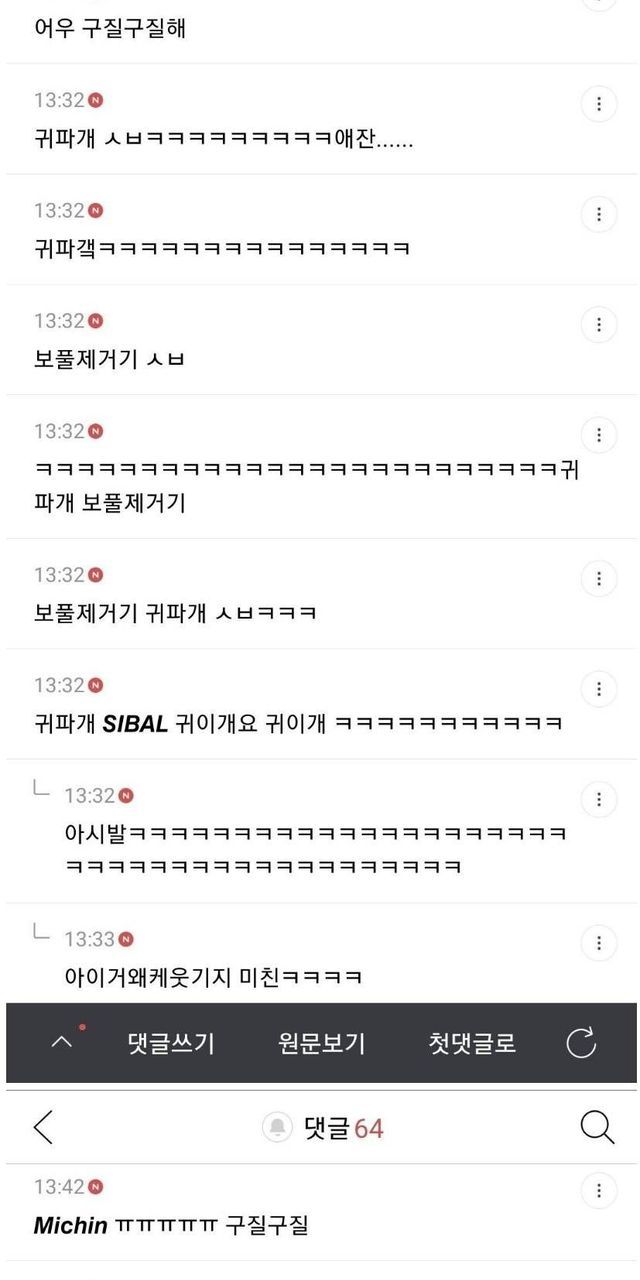
Task: Open the menu on the 보풀제거기 ㅅㅂ comment
Action: point(598,324)
